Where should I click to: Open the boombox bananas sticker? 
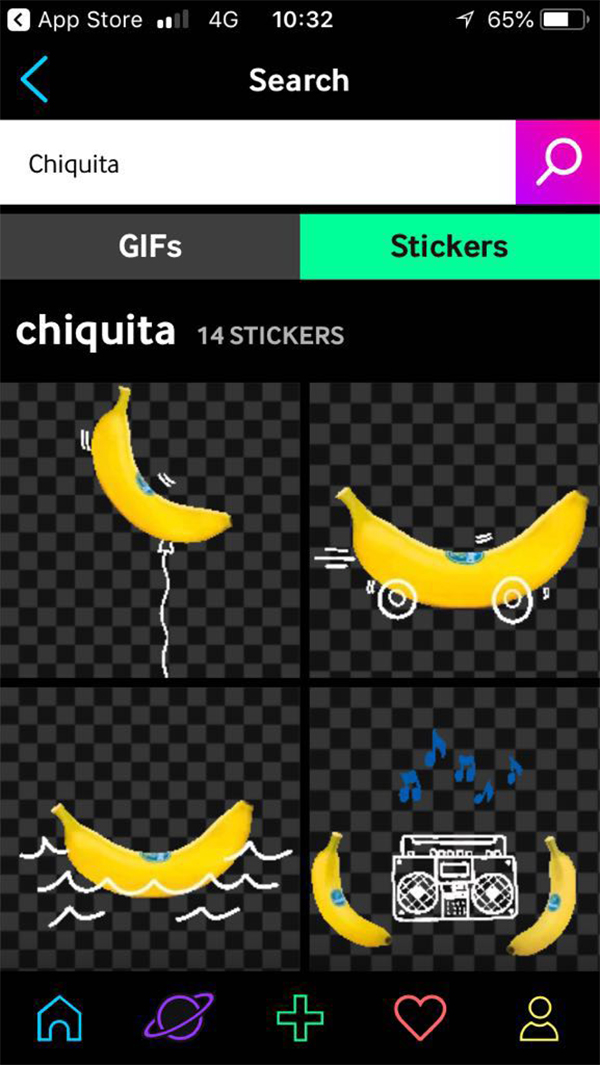point(455,828)
